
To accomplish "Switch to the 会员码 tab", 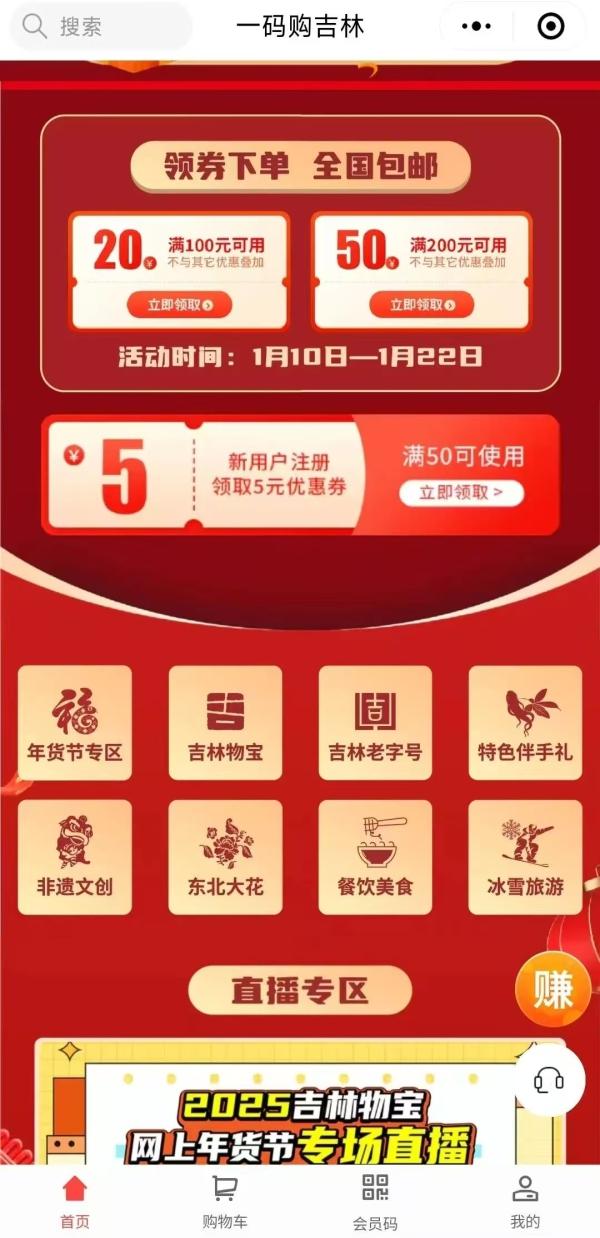I will click(x=375, y=1201).
